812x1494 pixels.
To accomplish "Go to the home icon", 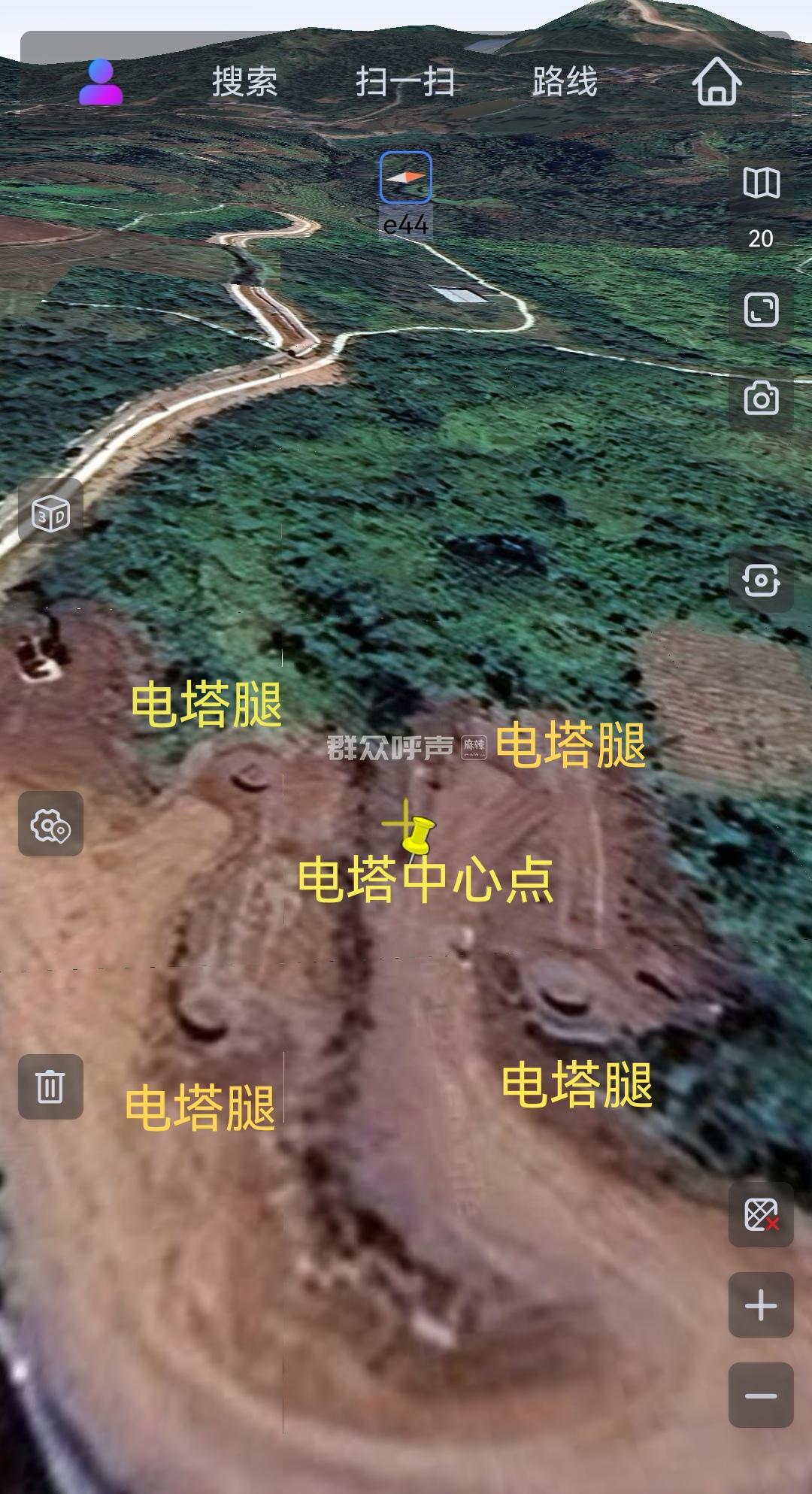I will pyautogui.click(x=717, y=81).
